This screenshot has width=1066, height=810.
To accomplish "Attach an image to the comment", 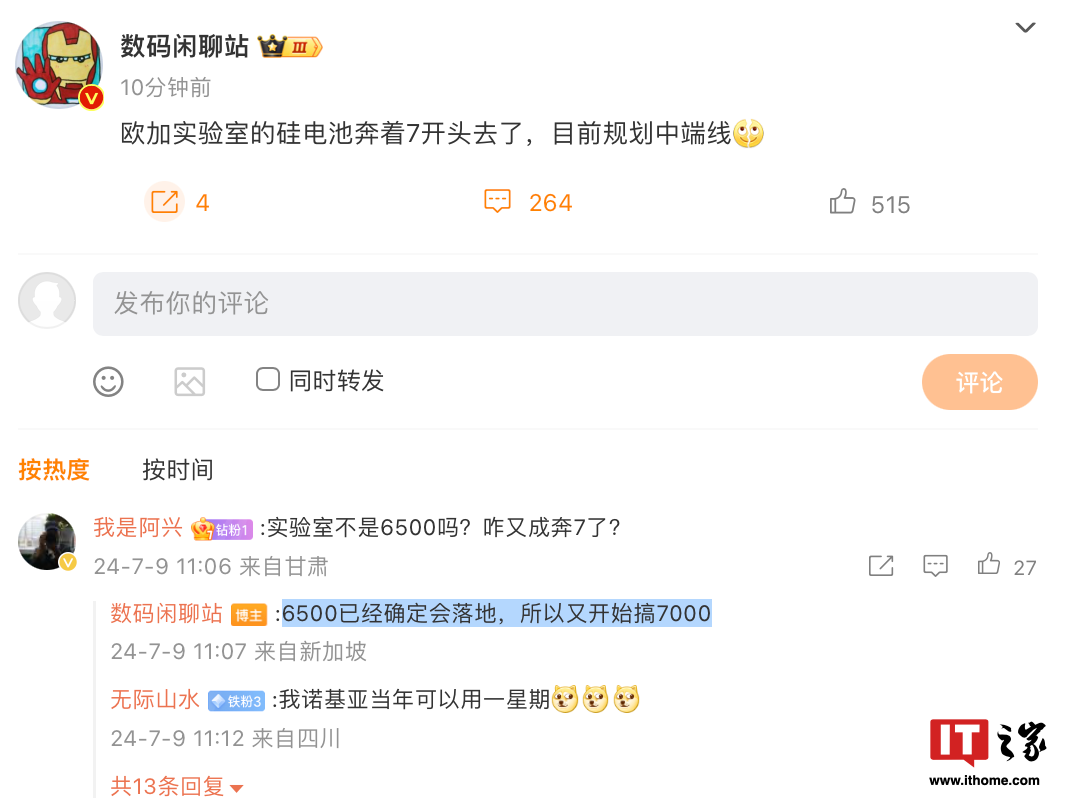I will 189,381.
